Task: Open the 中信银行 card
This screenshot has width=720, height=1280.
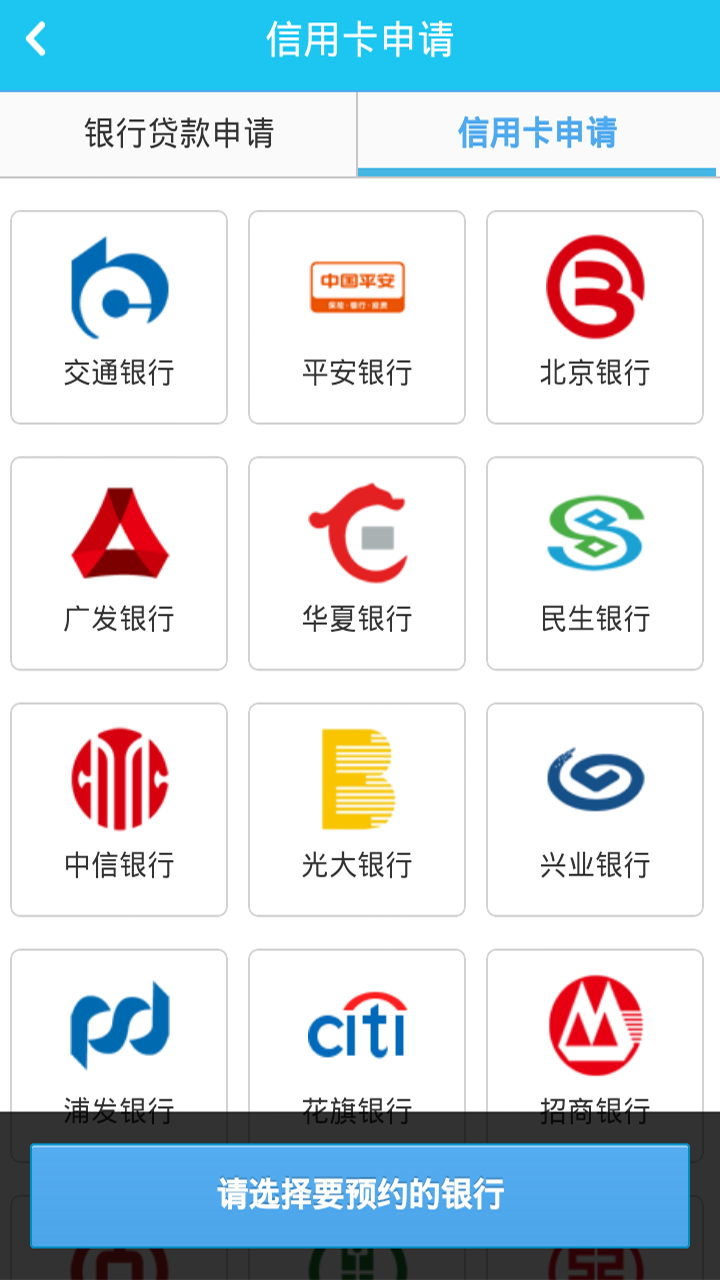Action: coord(119,809)
